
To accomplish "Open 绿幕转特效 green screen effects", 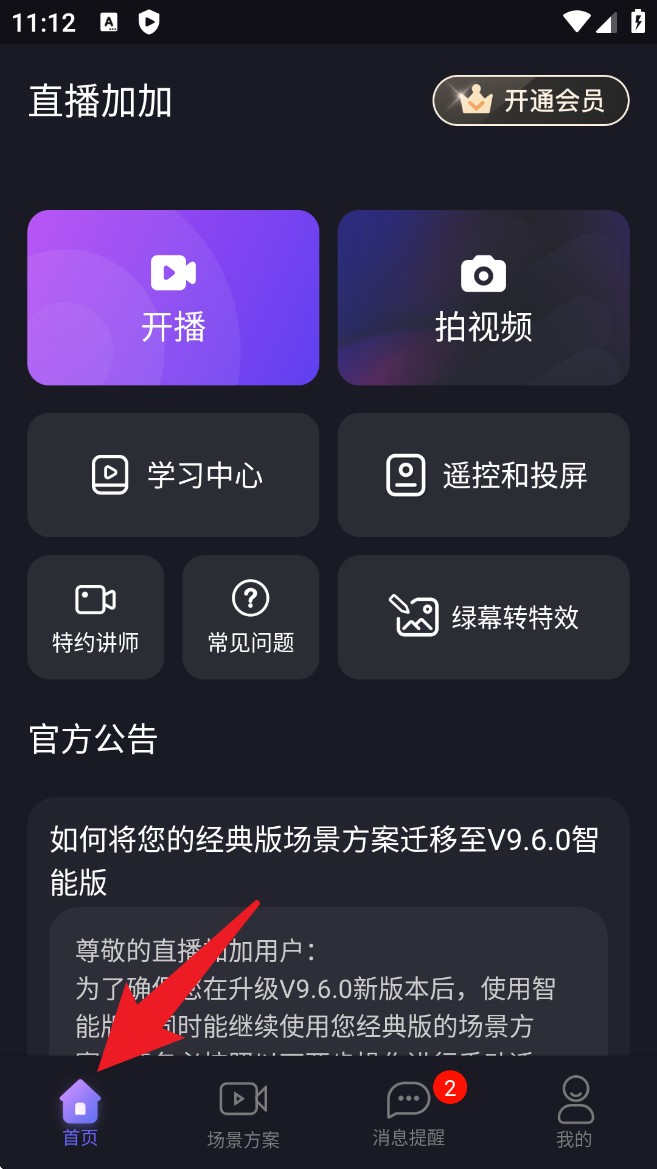I will tap(483, 617).
